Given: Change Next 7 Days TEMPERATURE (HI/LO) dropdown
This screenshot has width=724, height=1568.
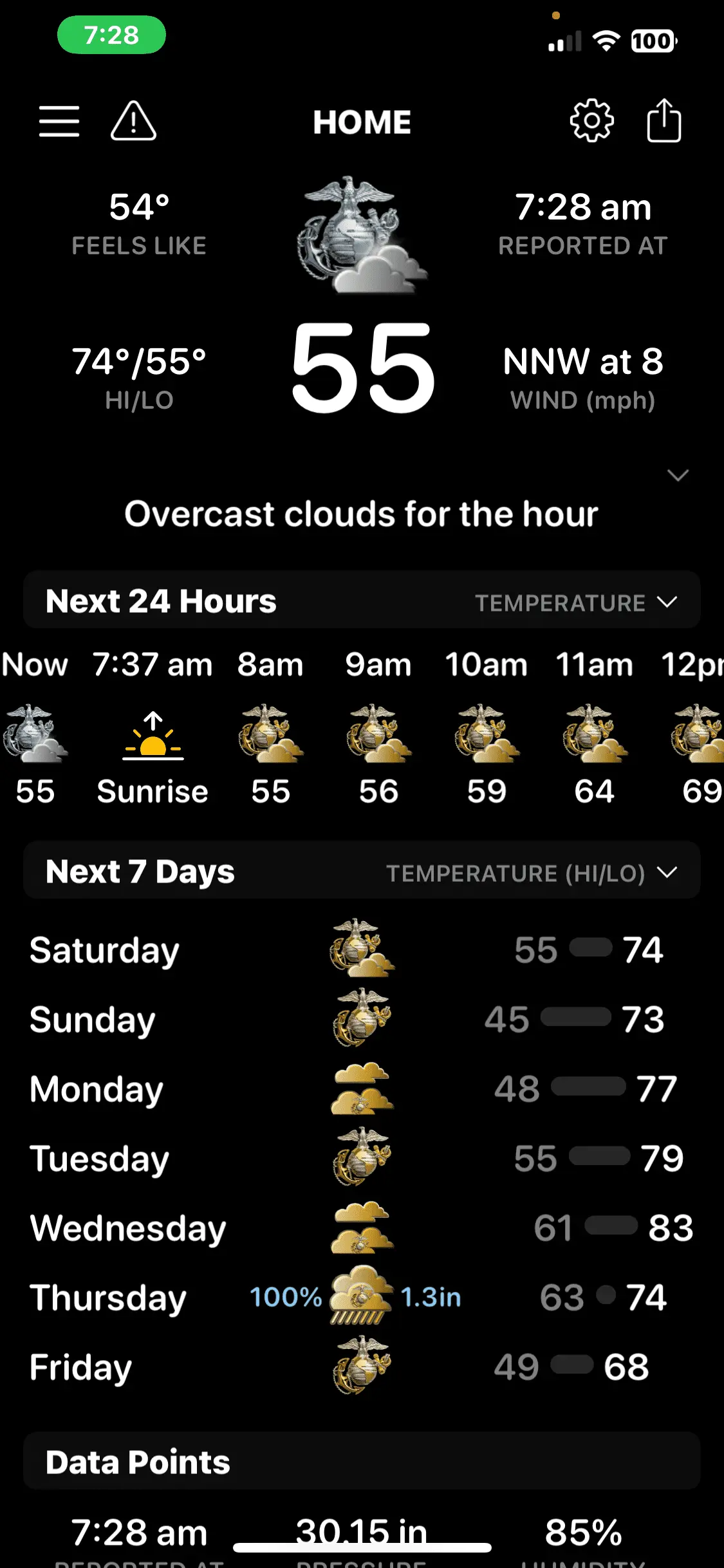Looking at the screenshot, I should pyautogui.click(x=531, y=873).
